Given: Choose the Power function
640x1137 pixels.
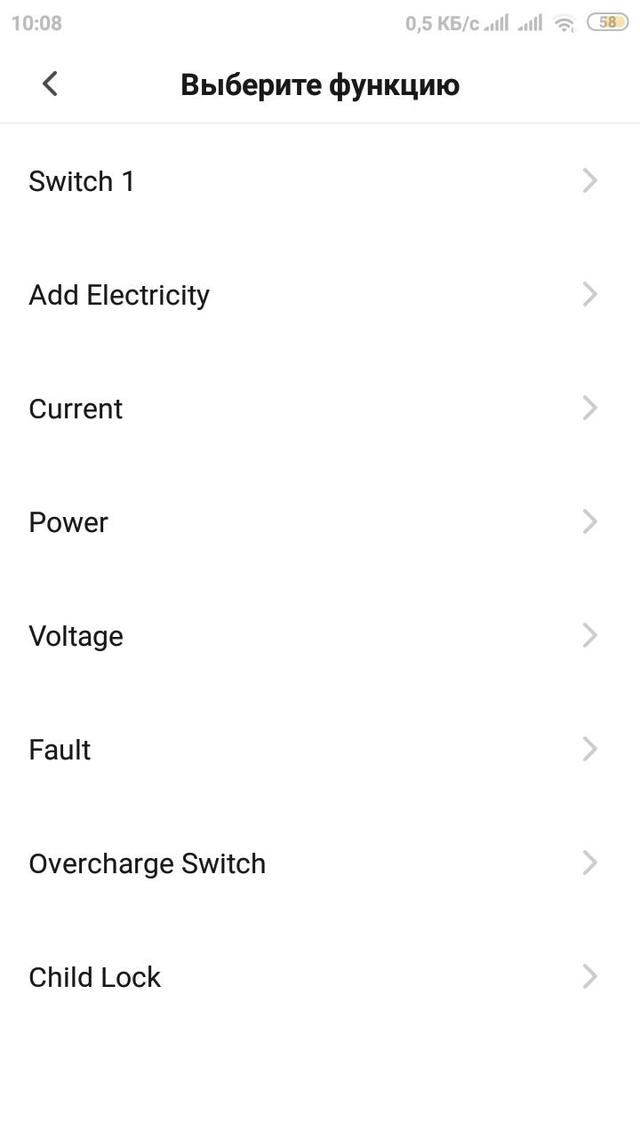Looking at the screenshot, I should coord(320,522).
